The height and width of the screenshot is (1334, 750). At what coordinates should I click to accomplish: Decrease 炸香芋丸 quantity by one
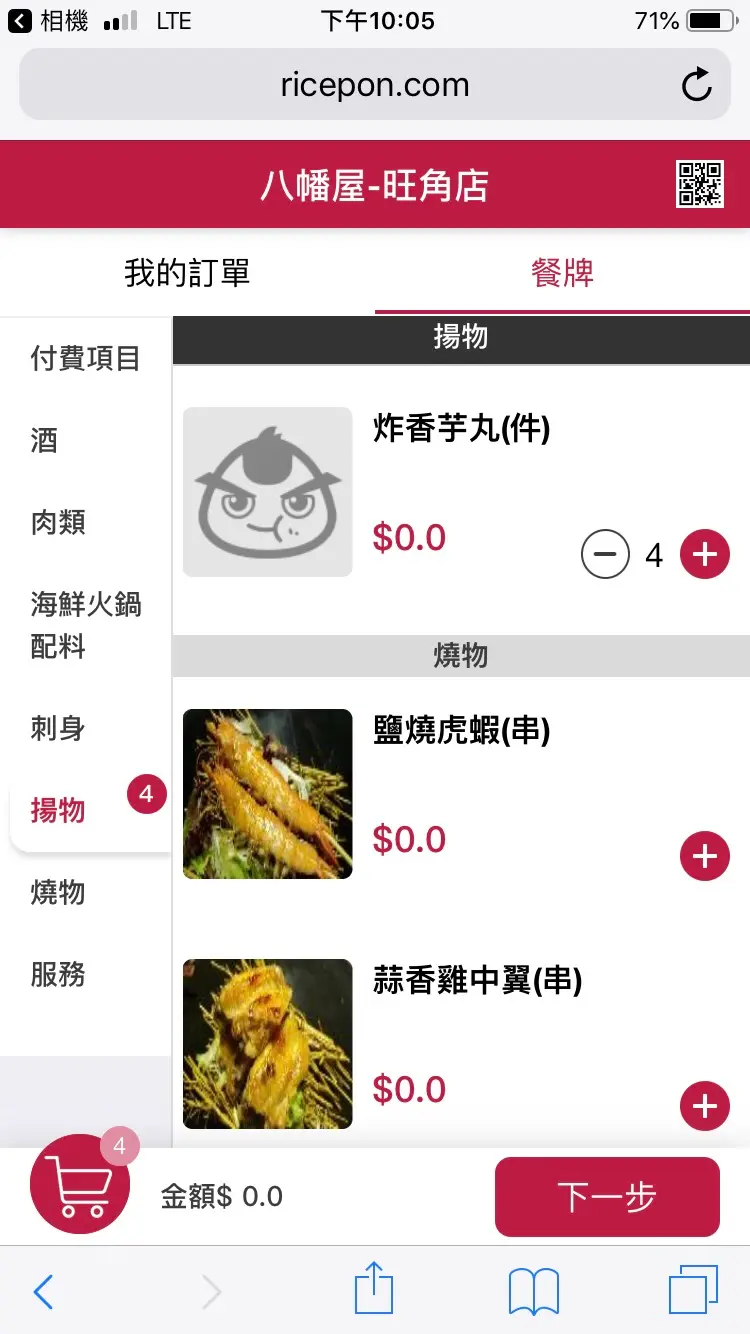(605, 554)
